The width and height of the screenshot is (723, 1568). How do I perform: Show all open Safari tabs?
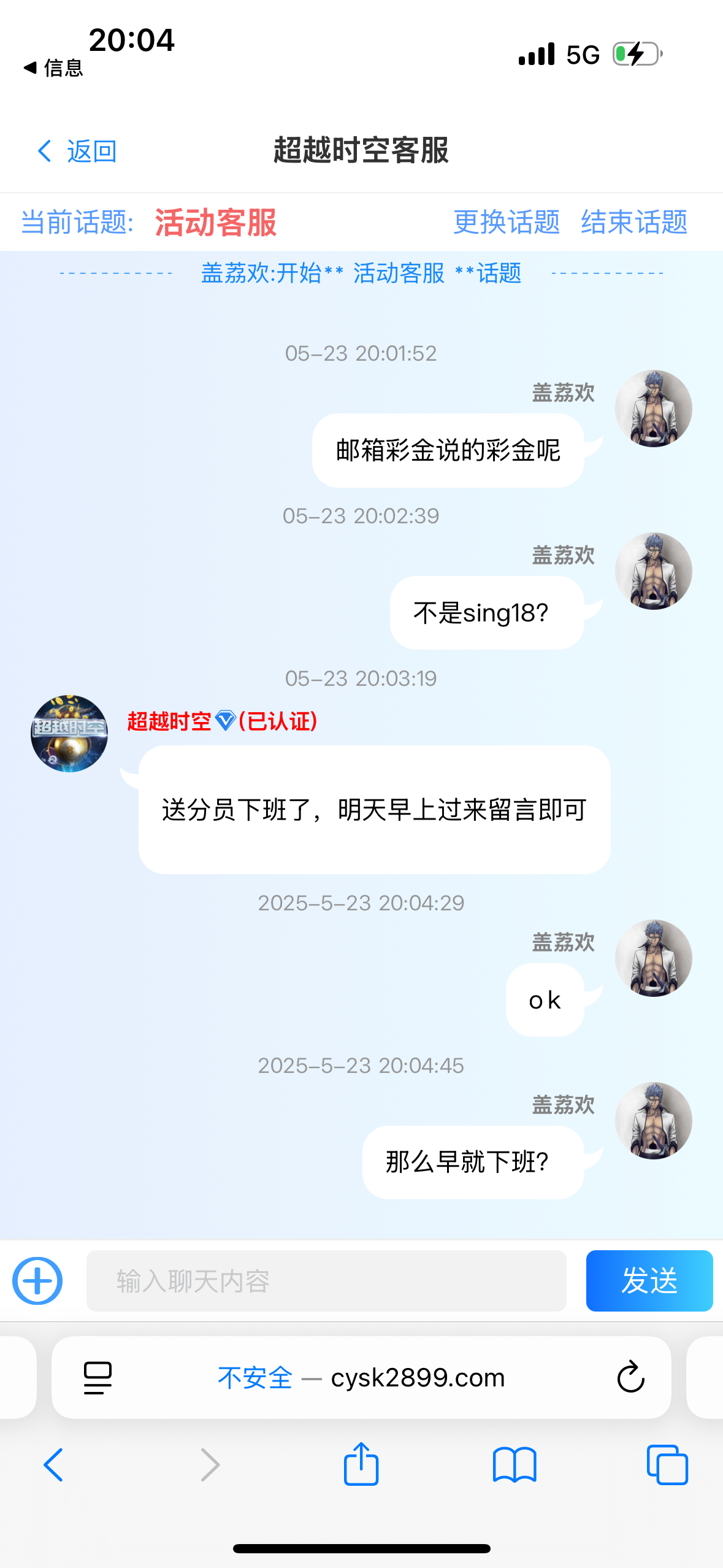[x=667, y=1465]
